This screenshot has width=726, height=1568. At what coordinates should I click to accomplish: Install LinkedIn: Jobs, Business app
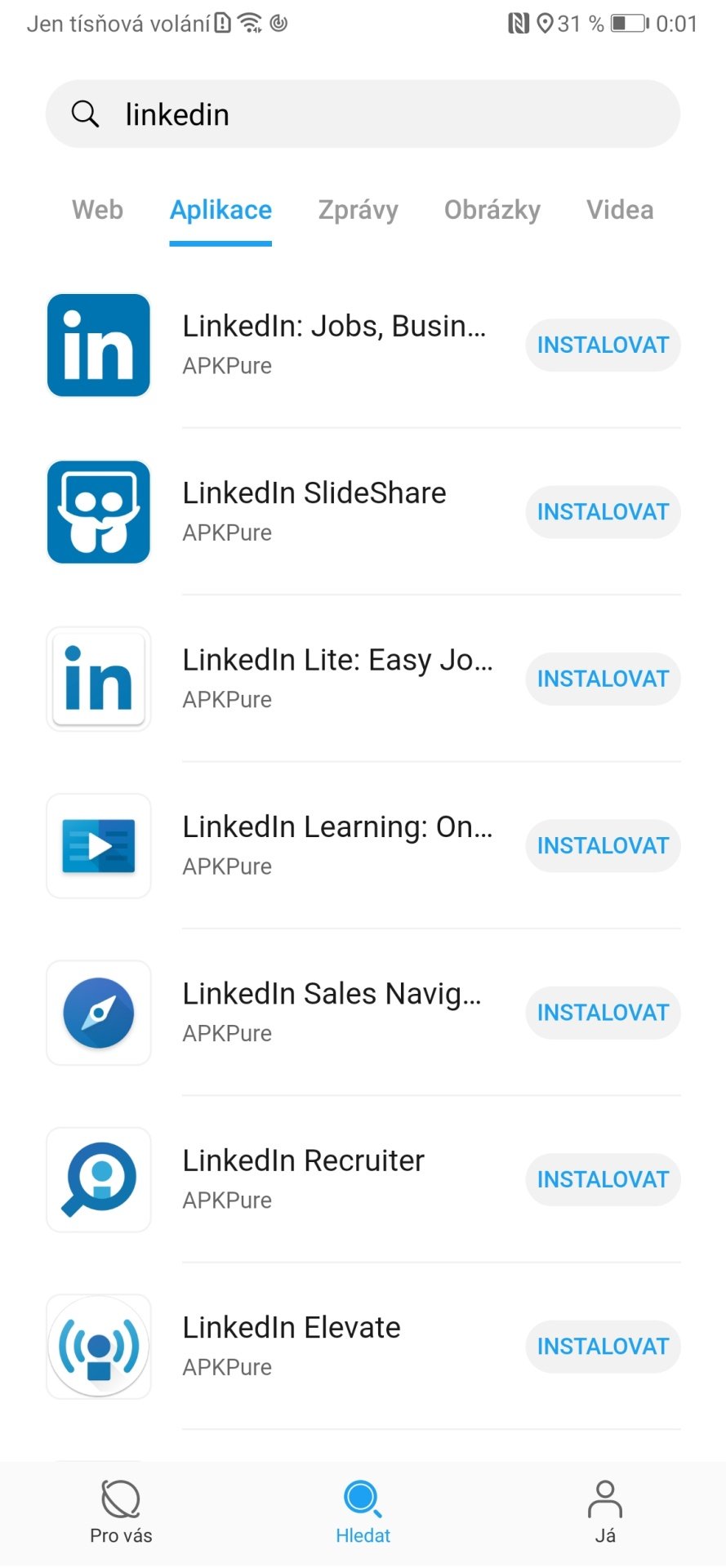pos(603,345)
